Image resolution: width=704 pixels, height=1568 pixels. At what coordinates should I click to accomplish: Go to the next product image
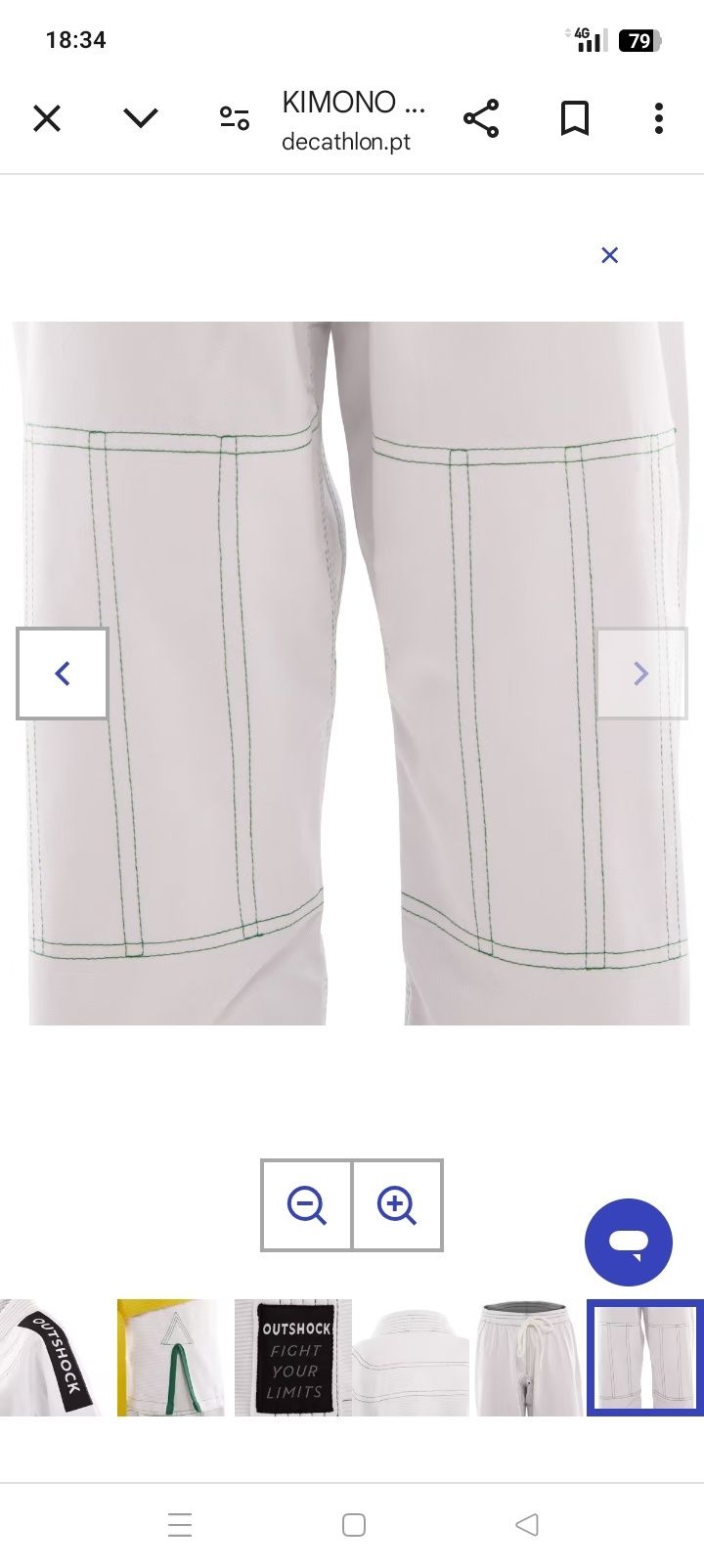pos(640,674)
